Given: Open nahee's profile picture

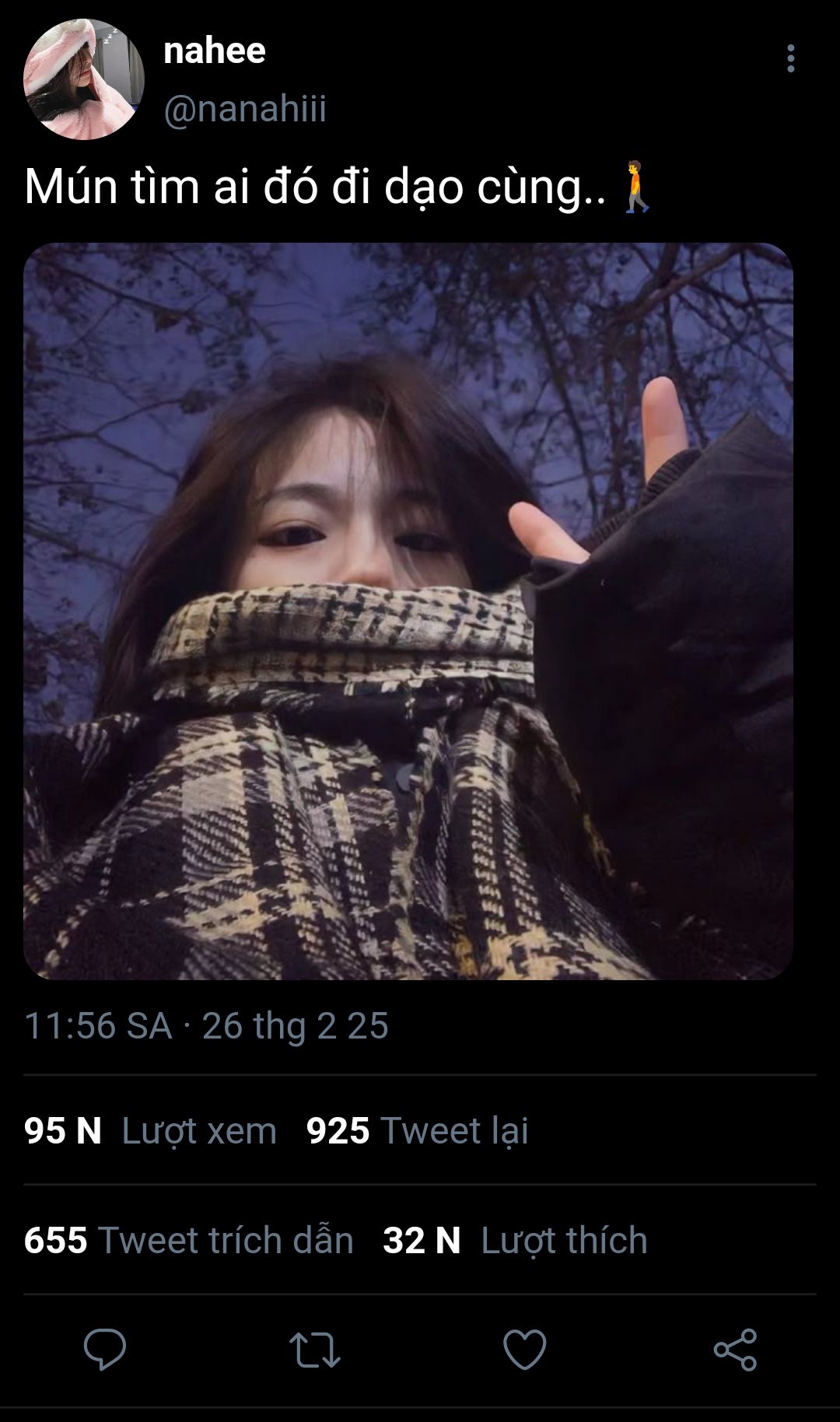Looking at the screenshot, I should coord(84,79).
